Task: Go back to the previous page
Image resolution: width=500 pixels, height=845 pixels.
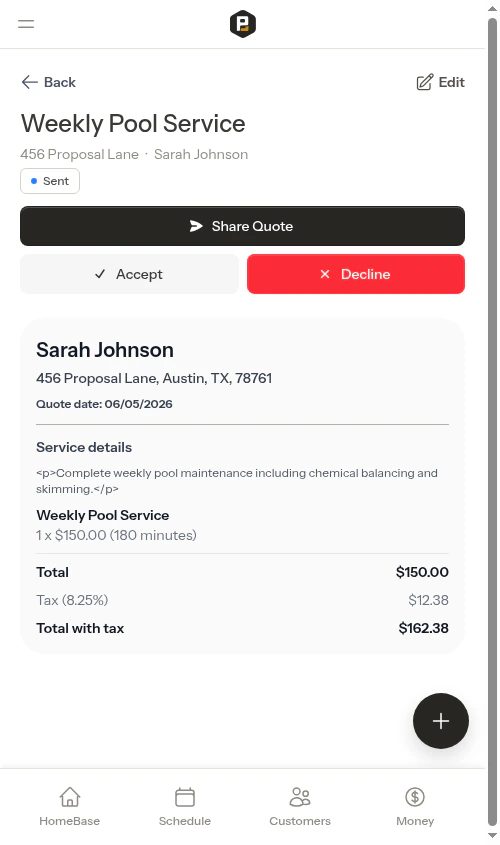Action: (x=48, y=82)
